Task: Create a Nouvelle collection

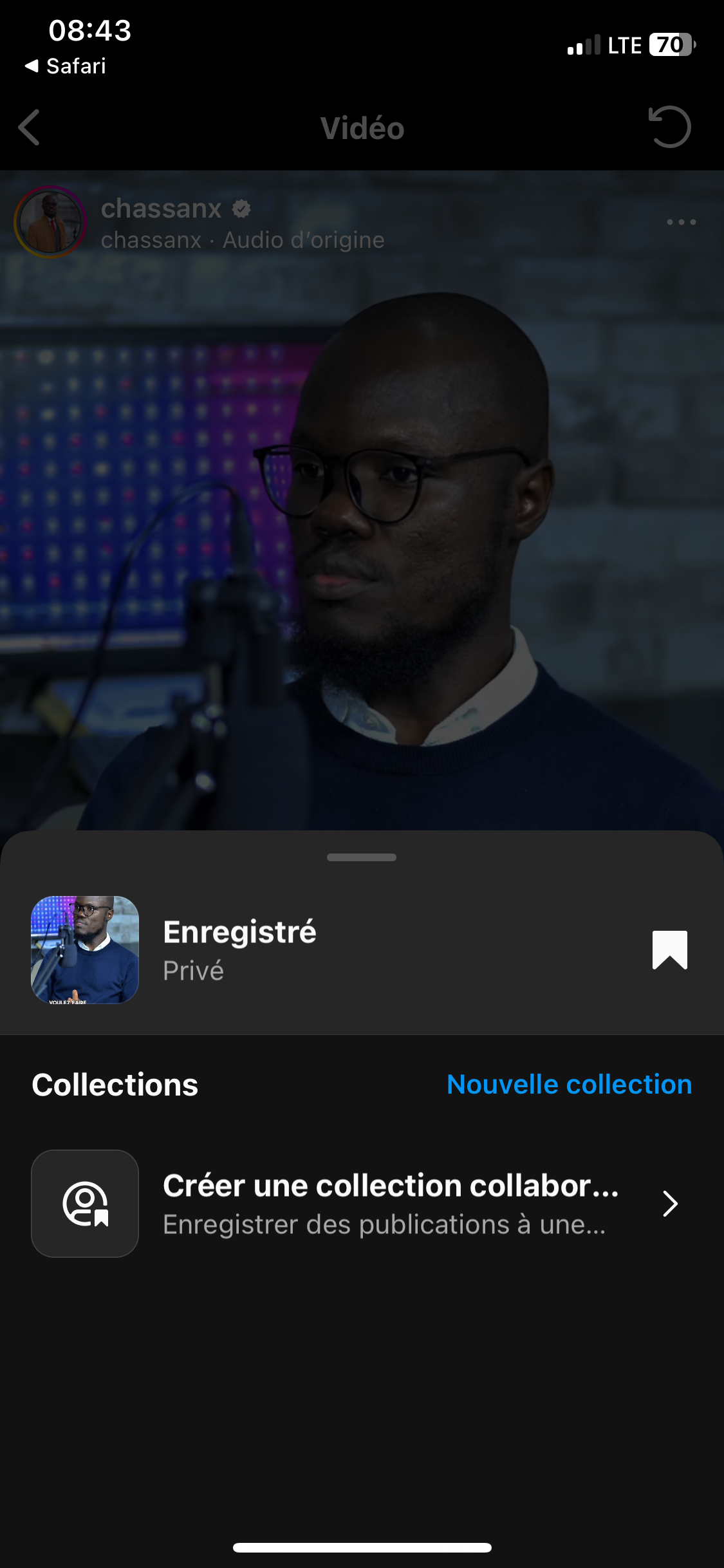Action: pos(569,1085)
